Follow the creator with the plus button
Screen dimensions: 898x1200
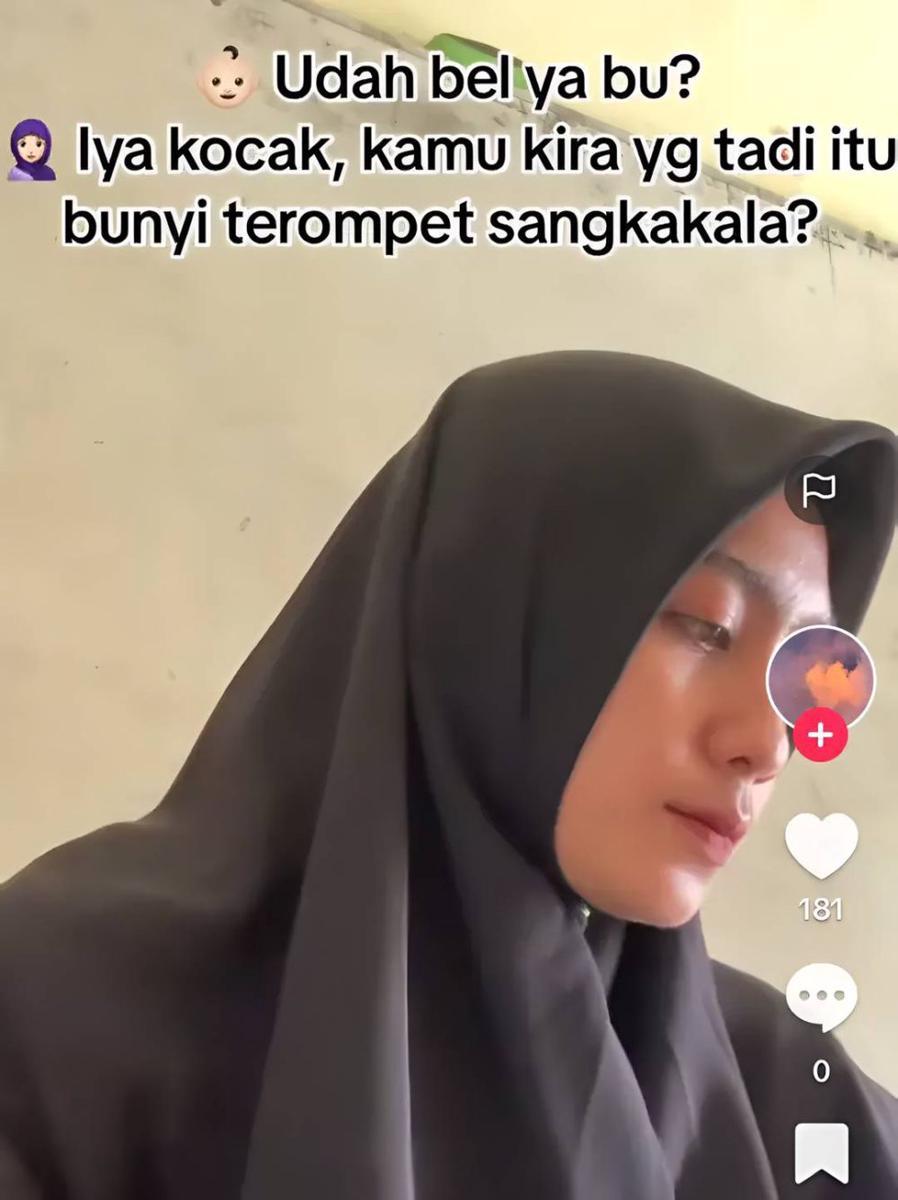(820, 736)
